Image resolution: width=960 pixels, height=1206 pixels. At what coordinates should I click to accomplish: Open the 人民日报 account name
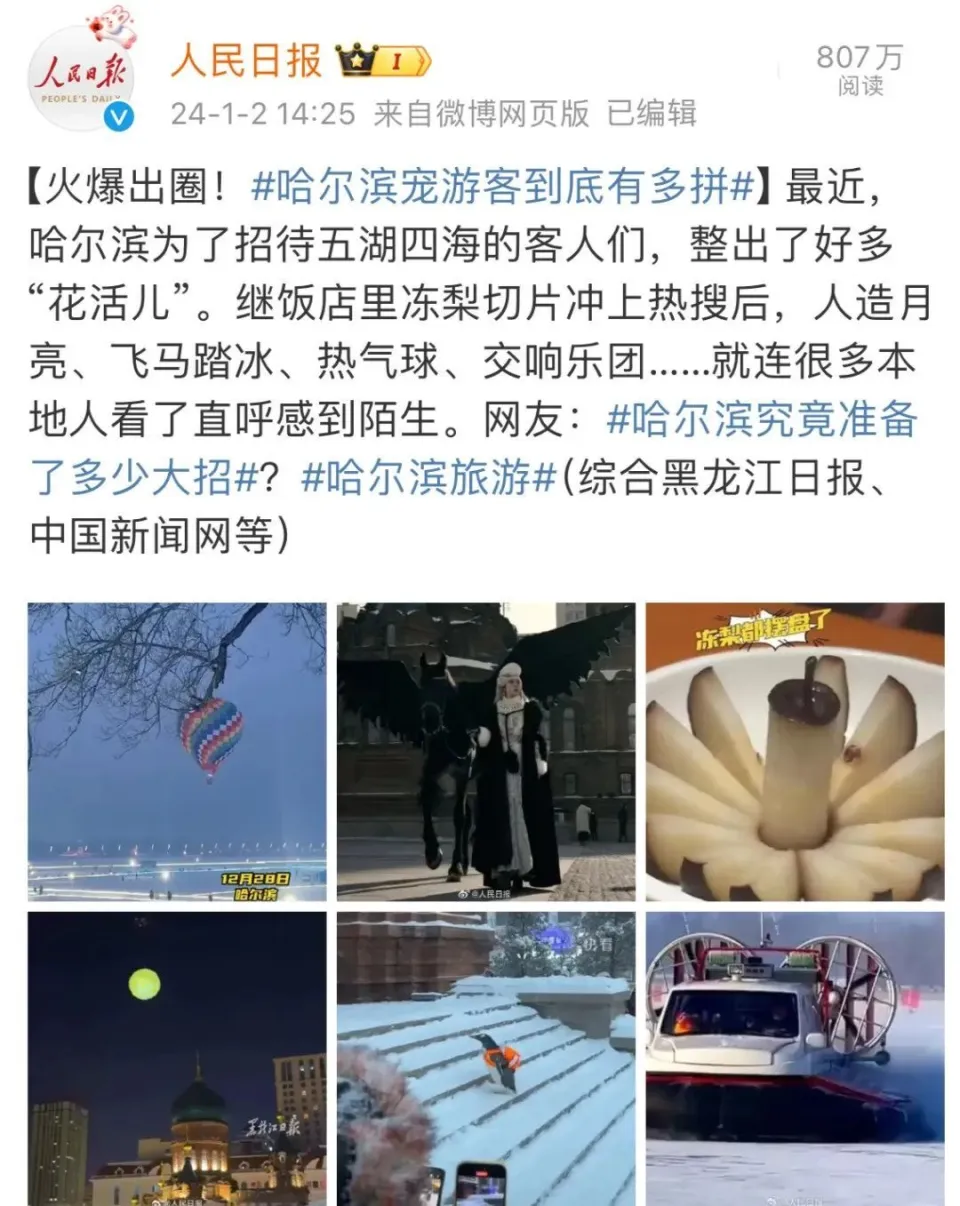245,62
